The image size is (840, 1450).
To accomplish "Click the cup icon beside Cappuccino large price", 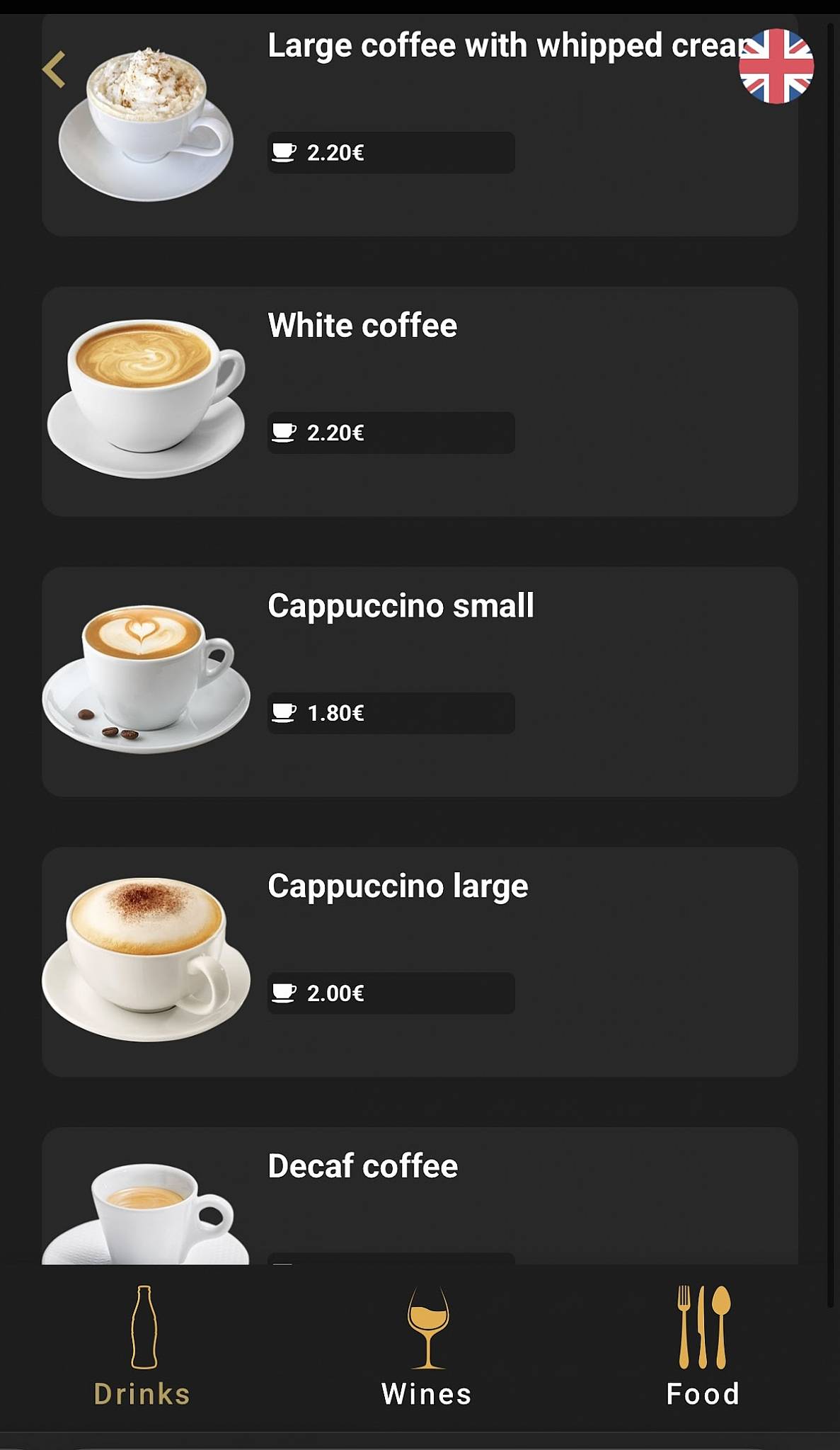I will [285, 993].
